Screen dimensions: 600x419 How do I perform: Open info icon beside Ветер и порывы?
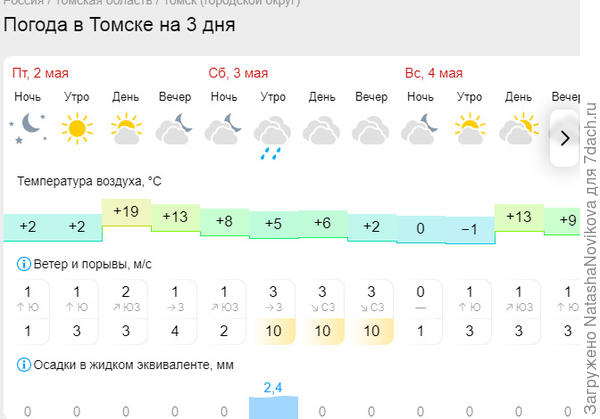click(22, 265)
